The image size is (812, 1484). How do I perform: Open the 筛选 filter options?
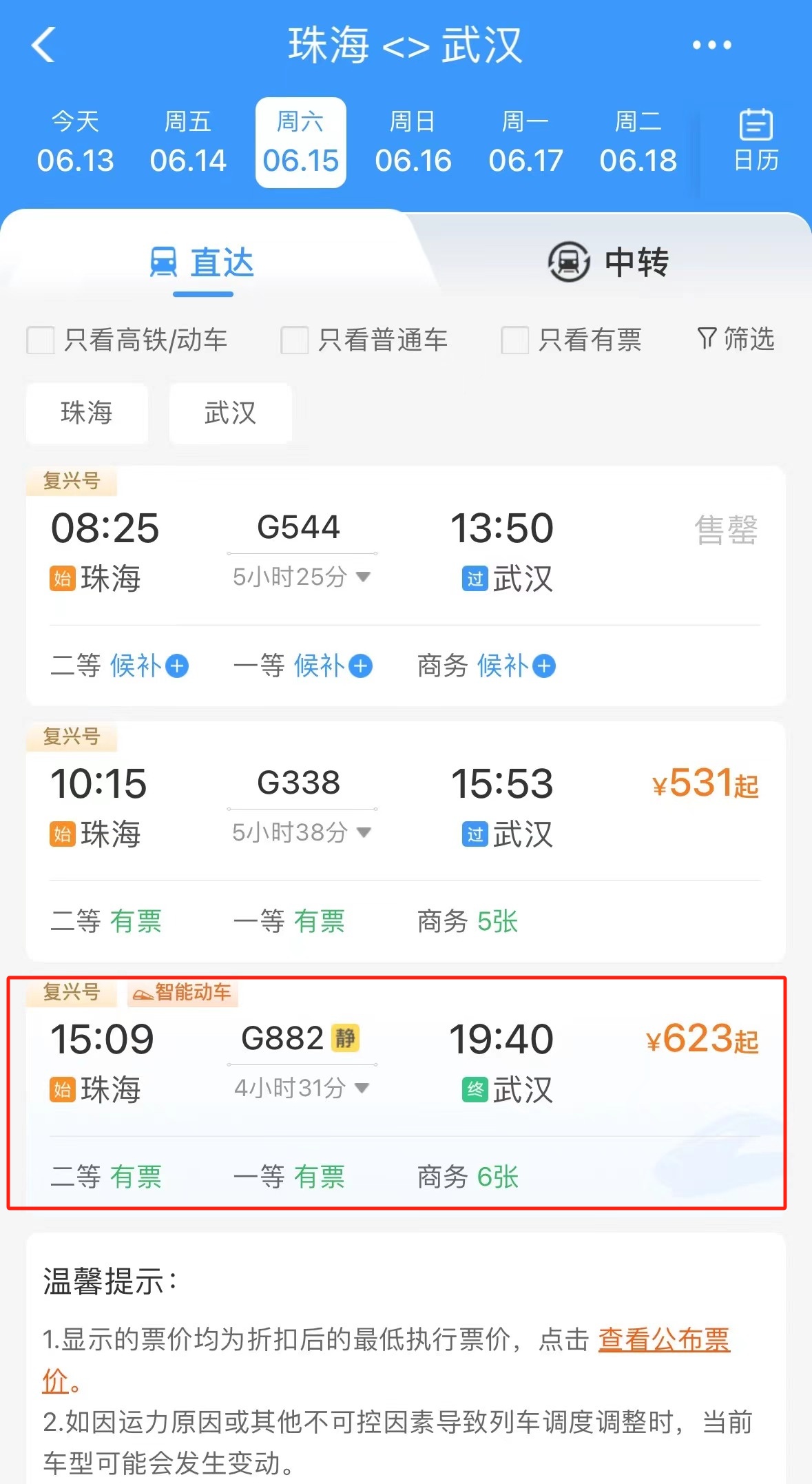[x=736, y=339]
